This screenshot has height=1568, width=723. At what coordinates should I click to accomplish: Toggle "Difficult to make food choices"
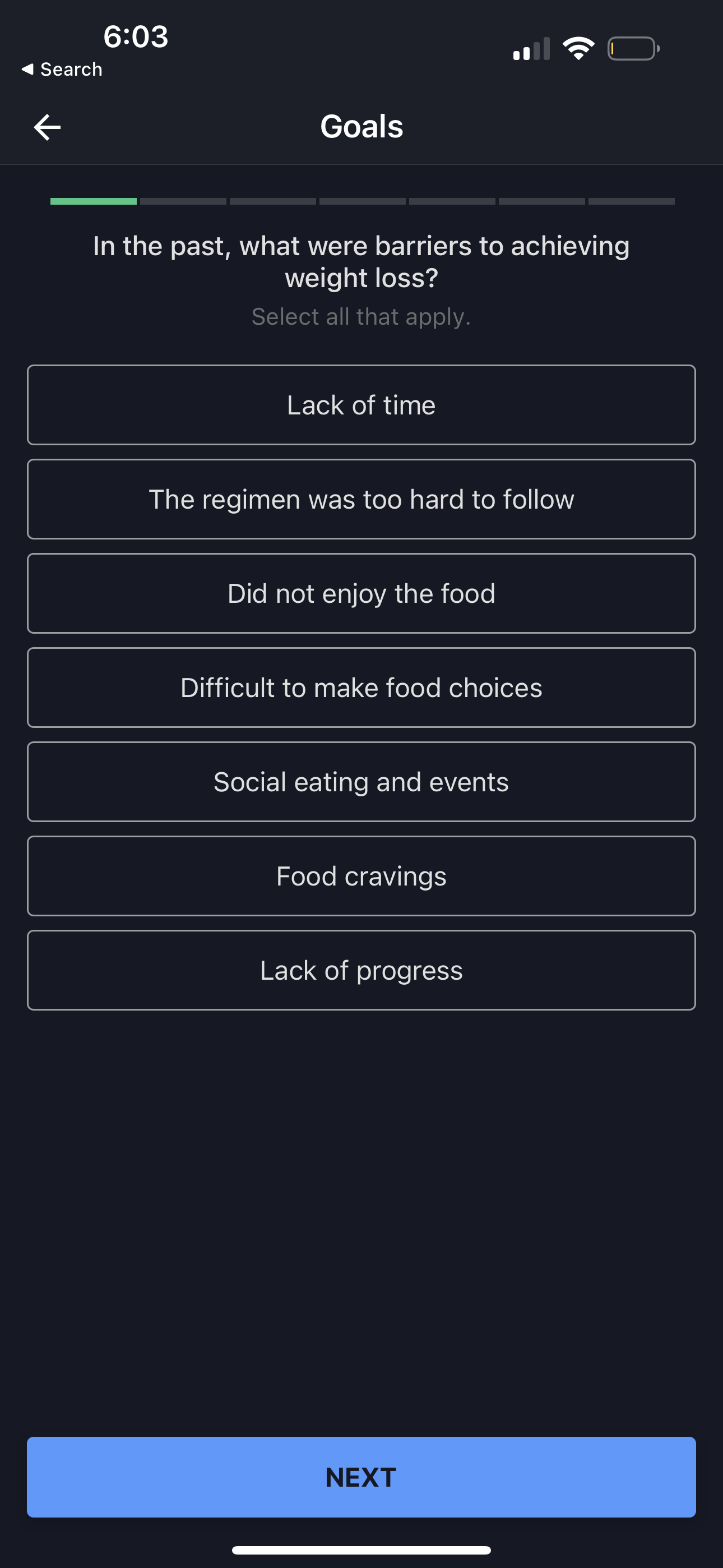pyautogui.click(x=361, y=687)
